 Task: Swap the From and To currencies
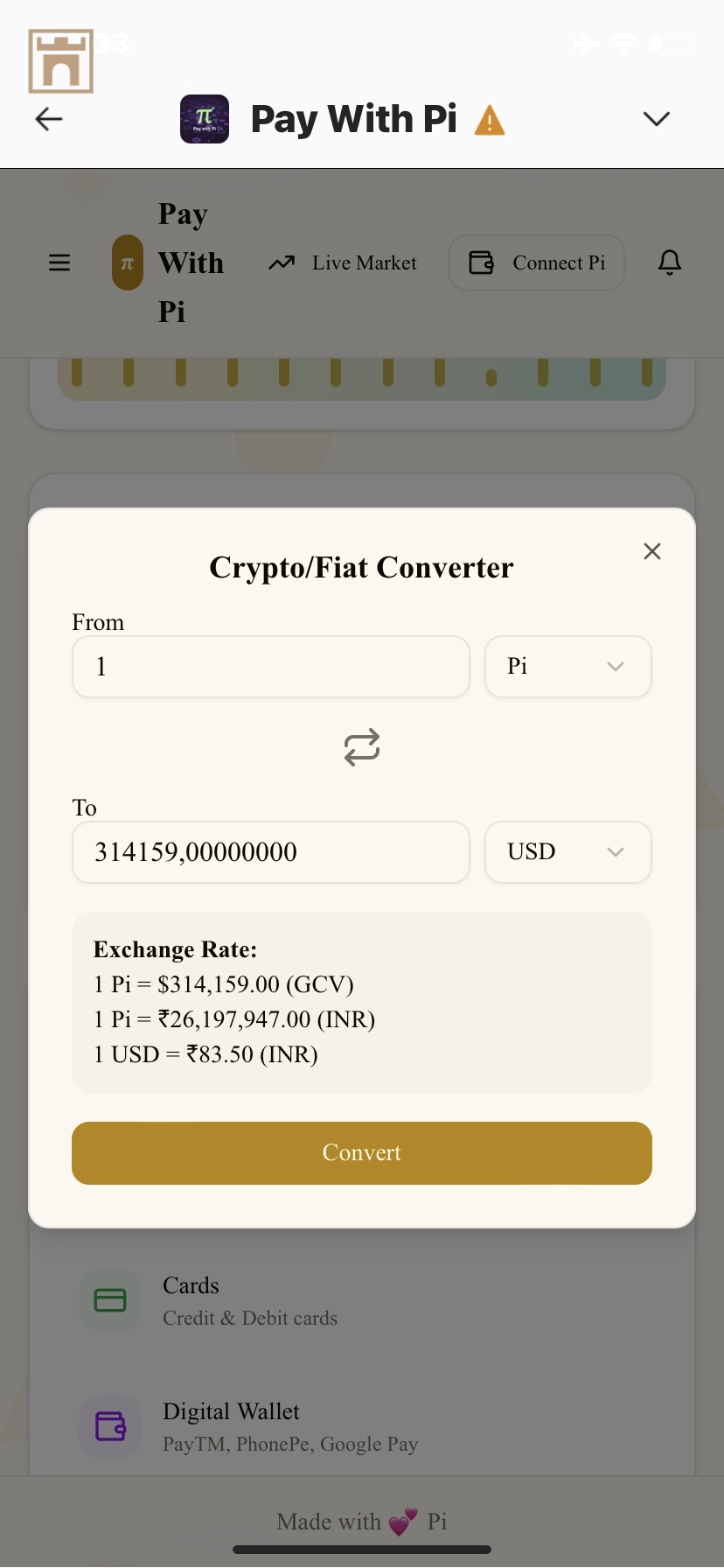[x=362, y=747]
